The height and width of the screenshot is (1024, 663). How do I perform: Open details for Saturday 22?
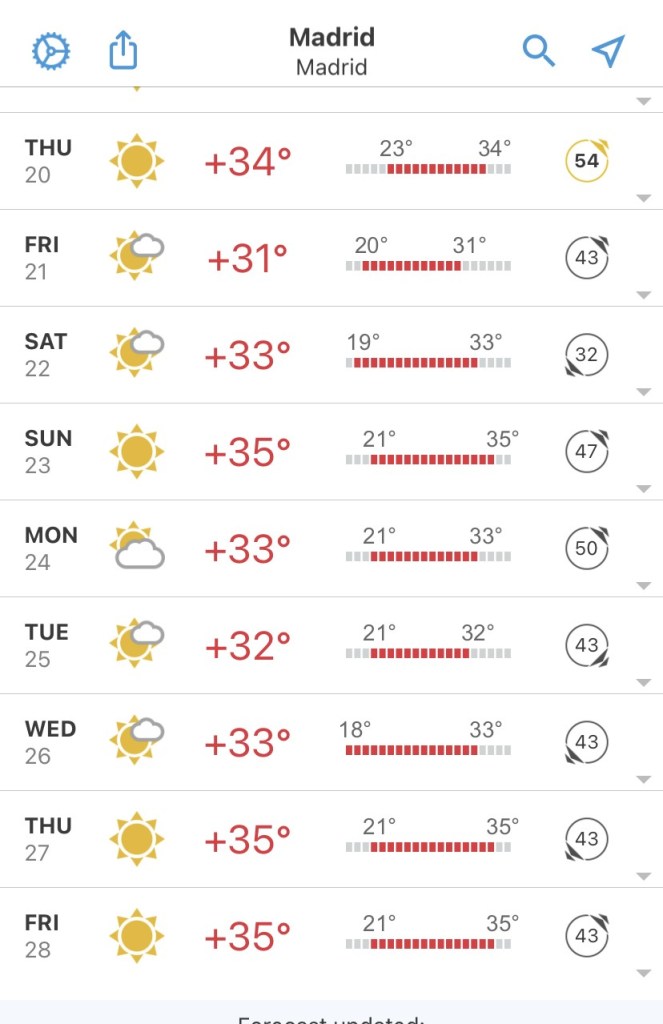point(643,392)
